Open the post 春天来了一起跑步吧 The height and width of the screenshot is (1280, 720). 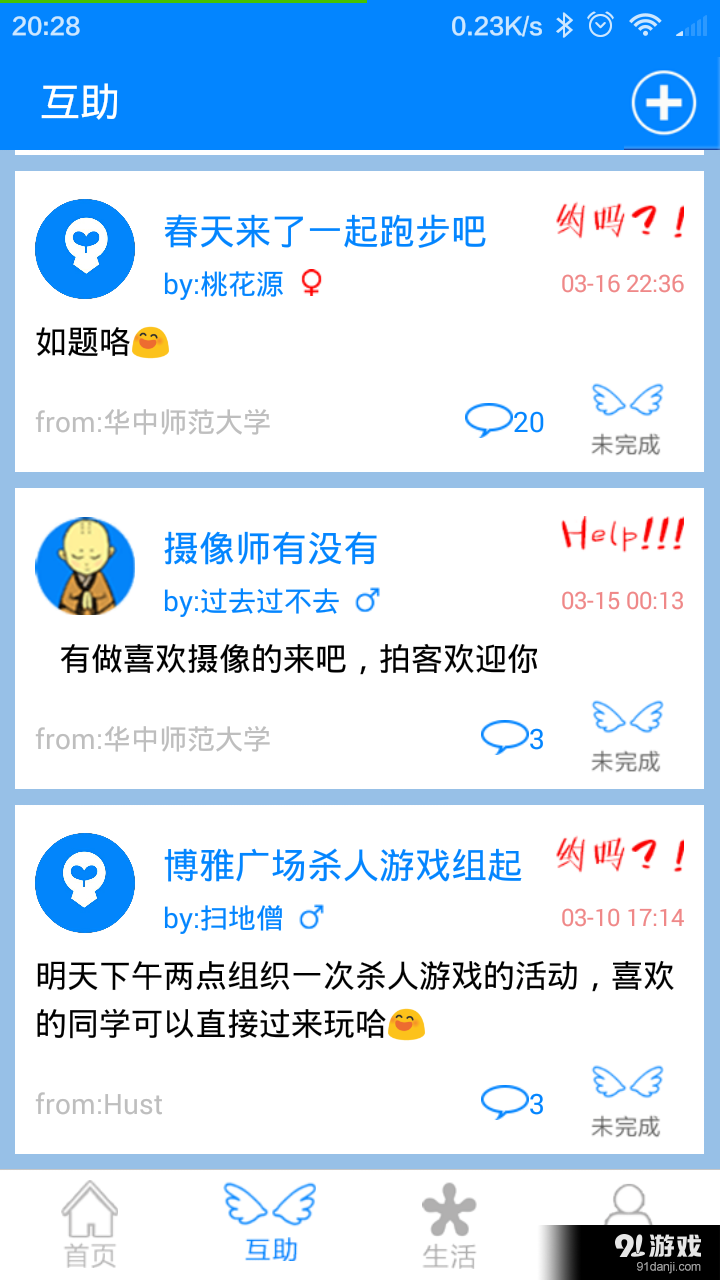324,232
